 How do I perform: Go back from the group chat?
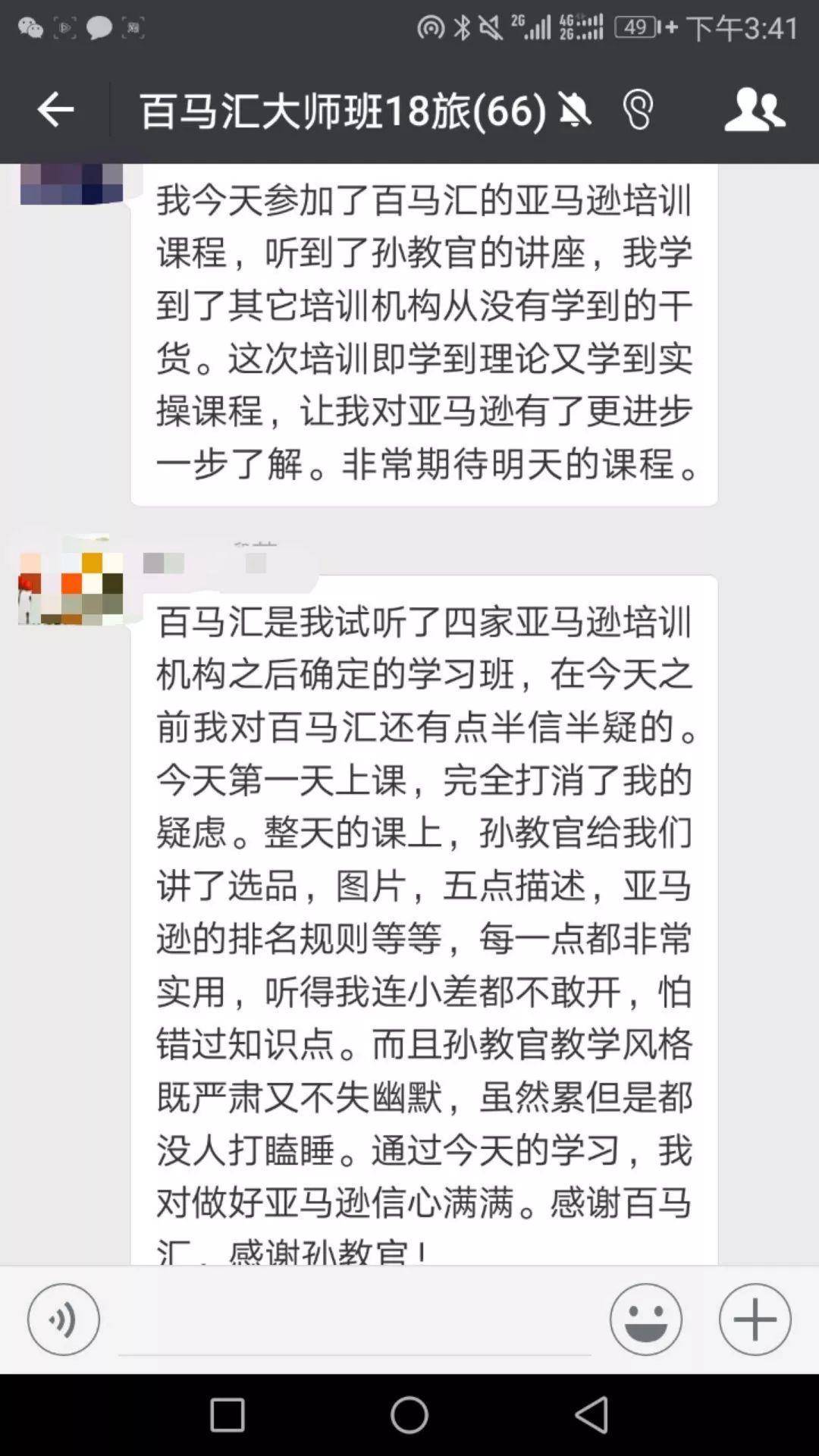pyautogui.click(x=55, y=111)
